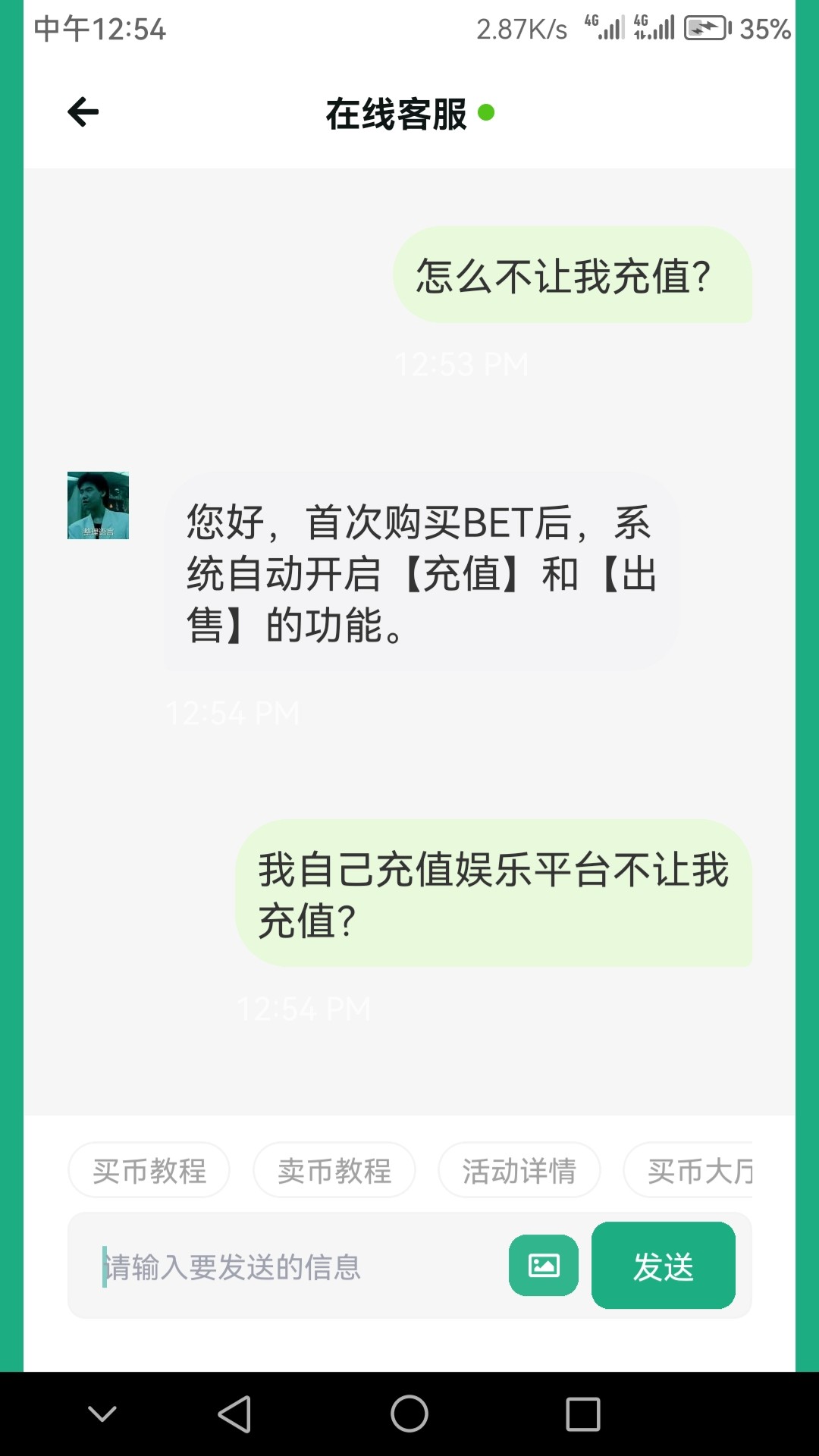This screenshot has height=1456, width=819.
Task: Open the system recent apps view
Action: (583, 1414)
